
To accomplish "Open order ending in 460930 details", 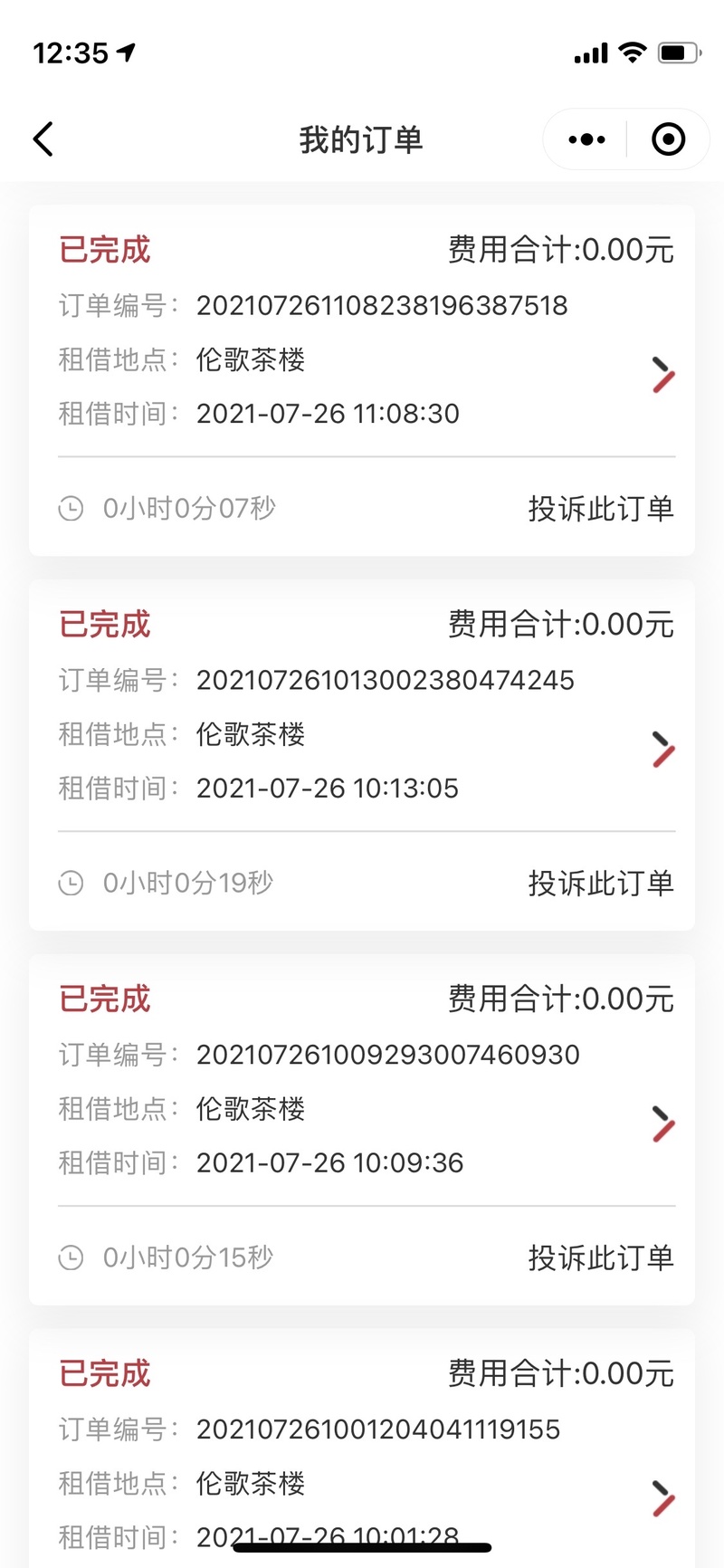I will point(663,1124).
